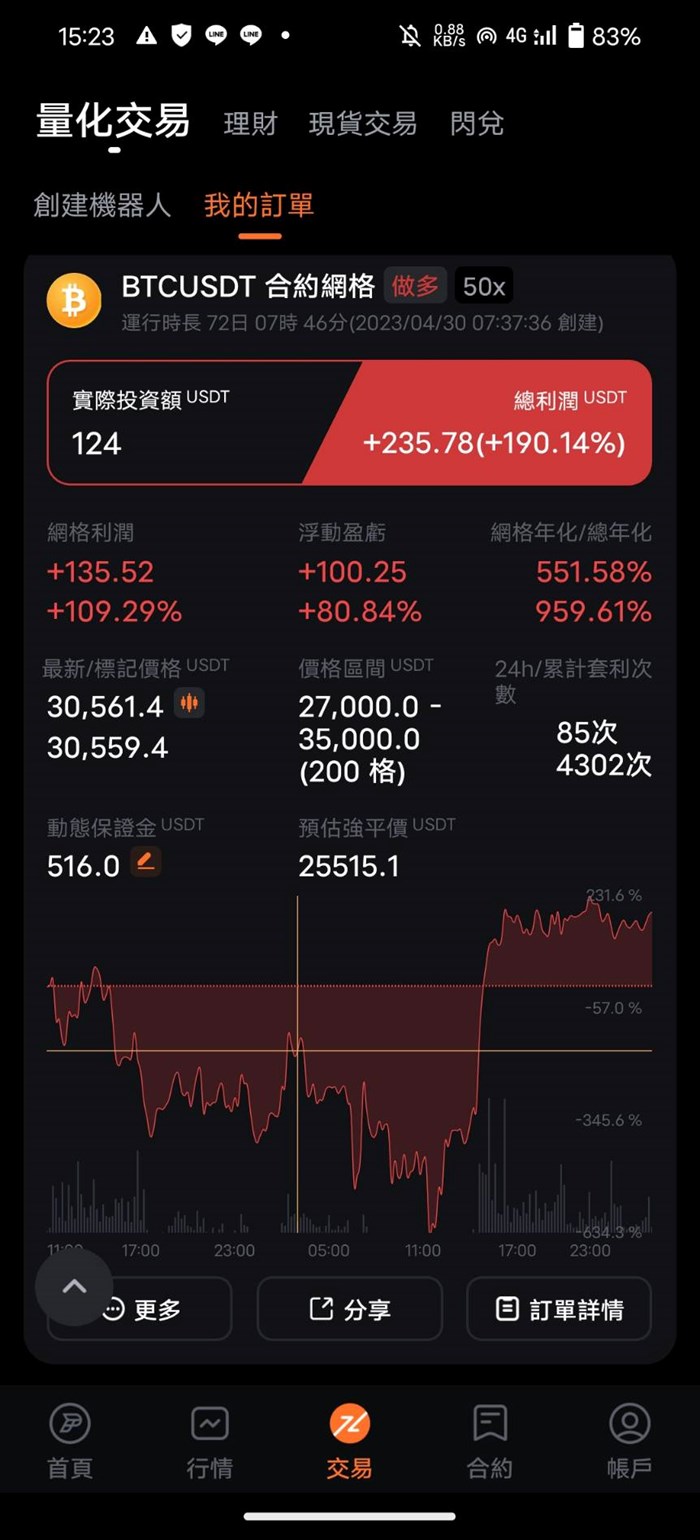Image resolution: width=700 pixels, height=1540 pixels.
Task: Tap the scroll-to-top arrow button
Action: click(x=74, y=1287)
